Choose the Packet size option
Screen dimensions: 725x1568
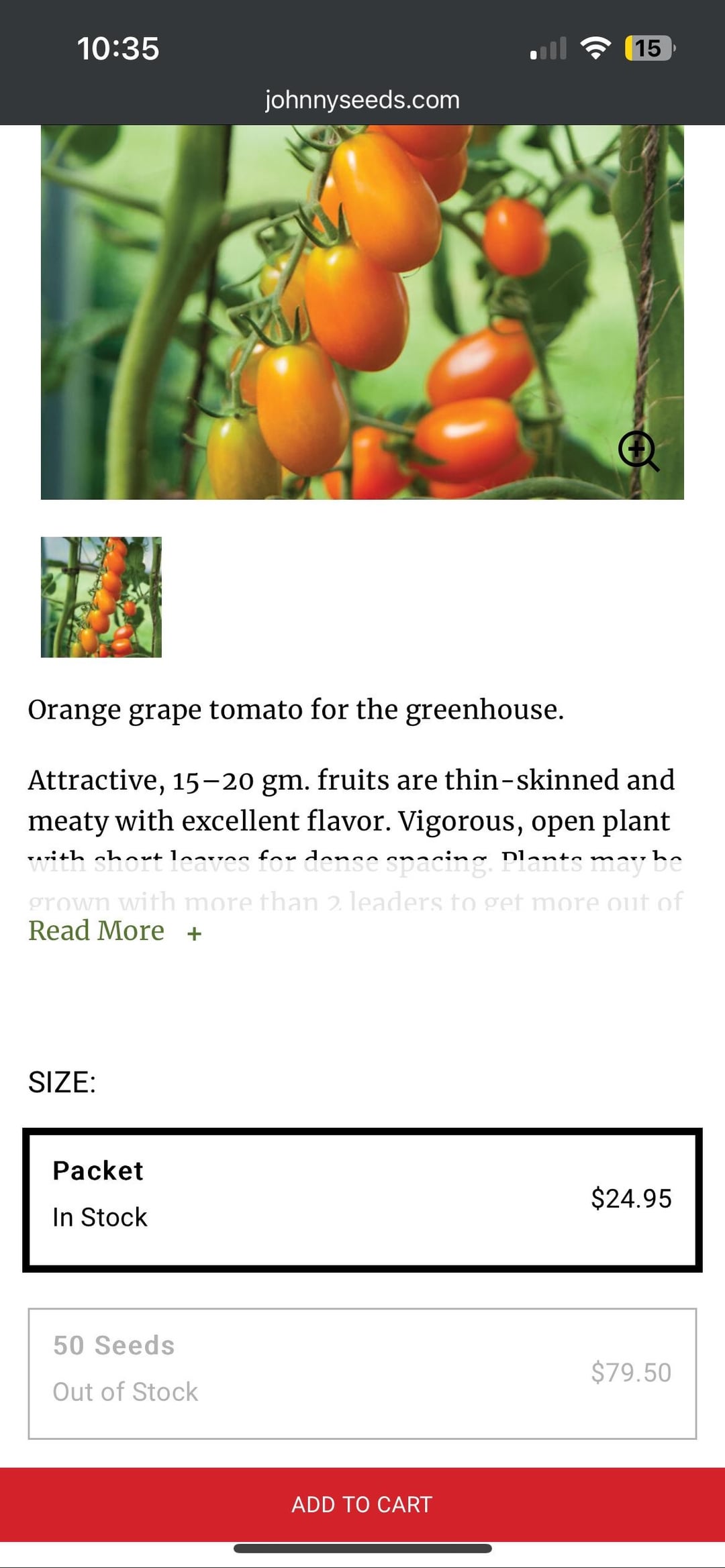[x=362, y=1200]
